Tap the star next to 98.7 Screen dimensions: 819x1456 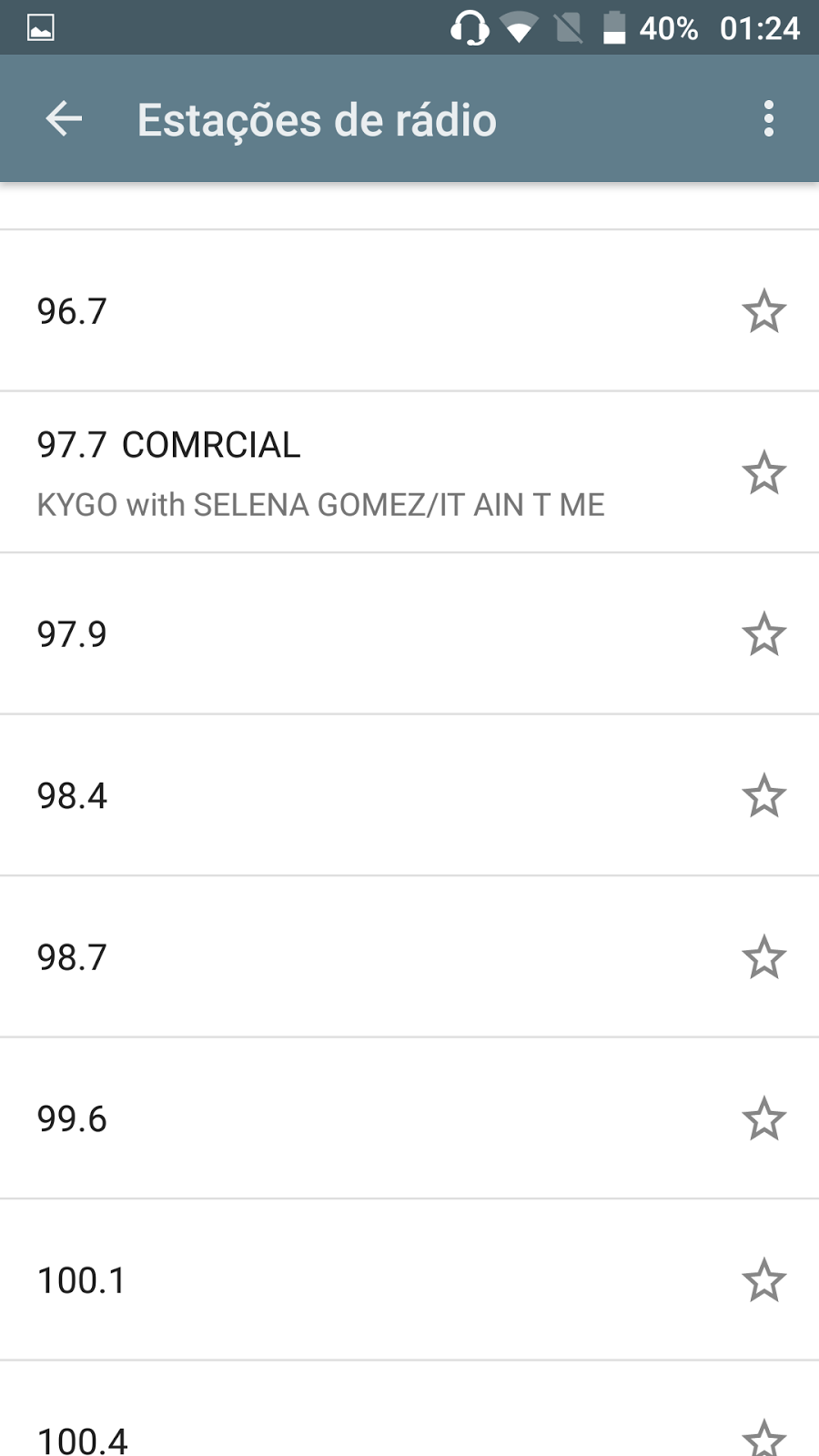pyautogui.click(x=763, y=957)
